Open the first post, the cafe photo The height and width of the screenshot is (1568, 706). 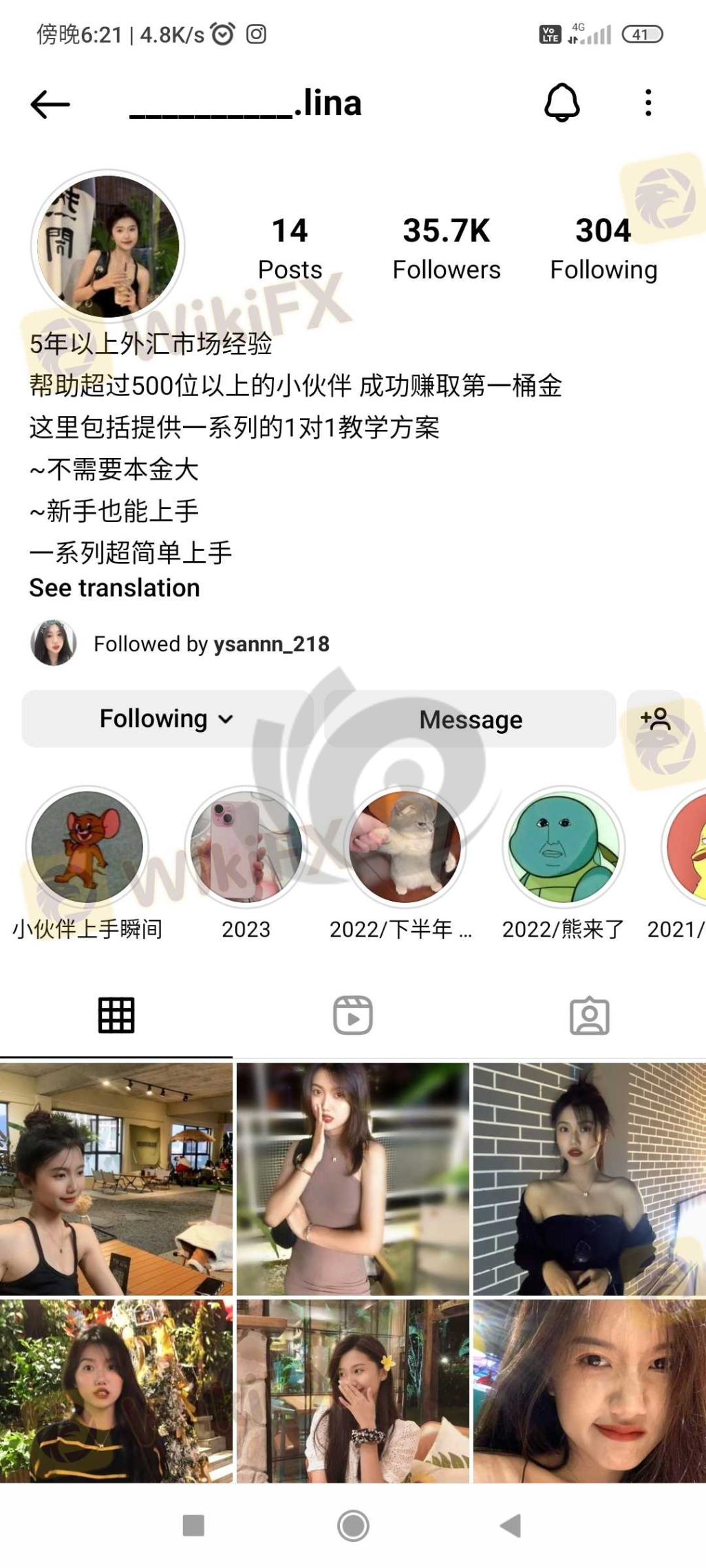116,1179
